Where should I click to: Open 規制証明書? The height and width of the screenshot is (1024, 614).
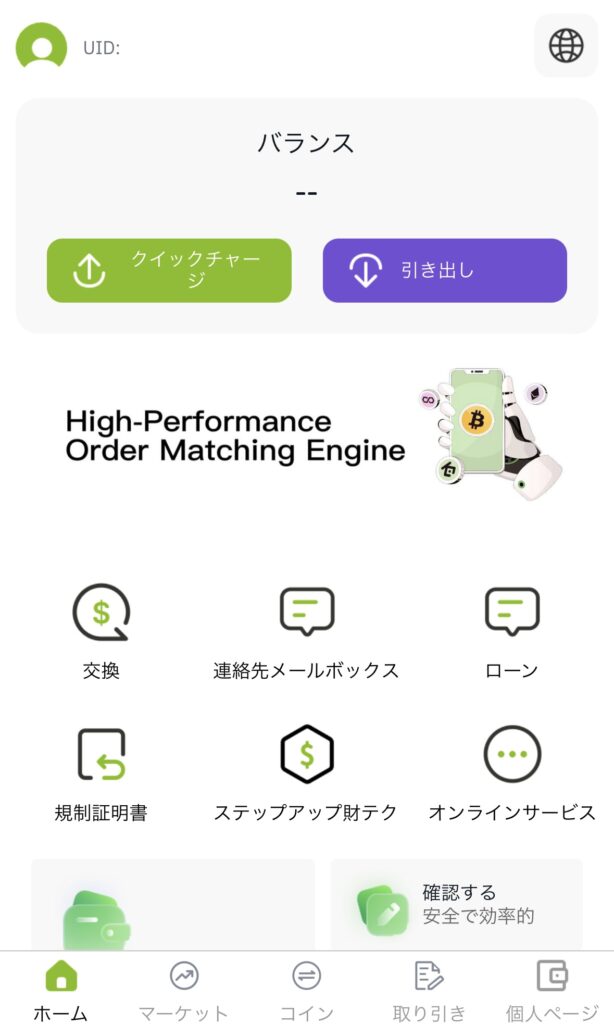click(101, 773)
